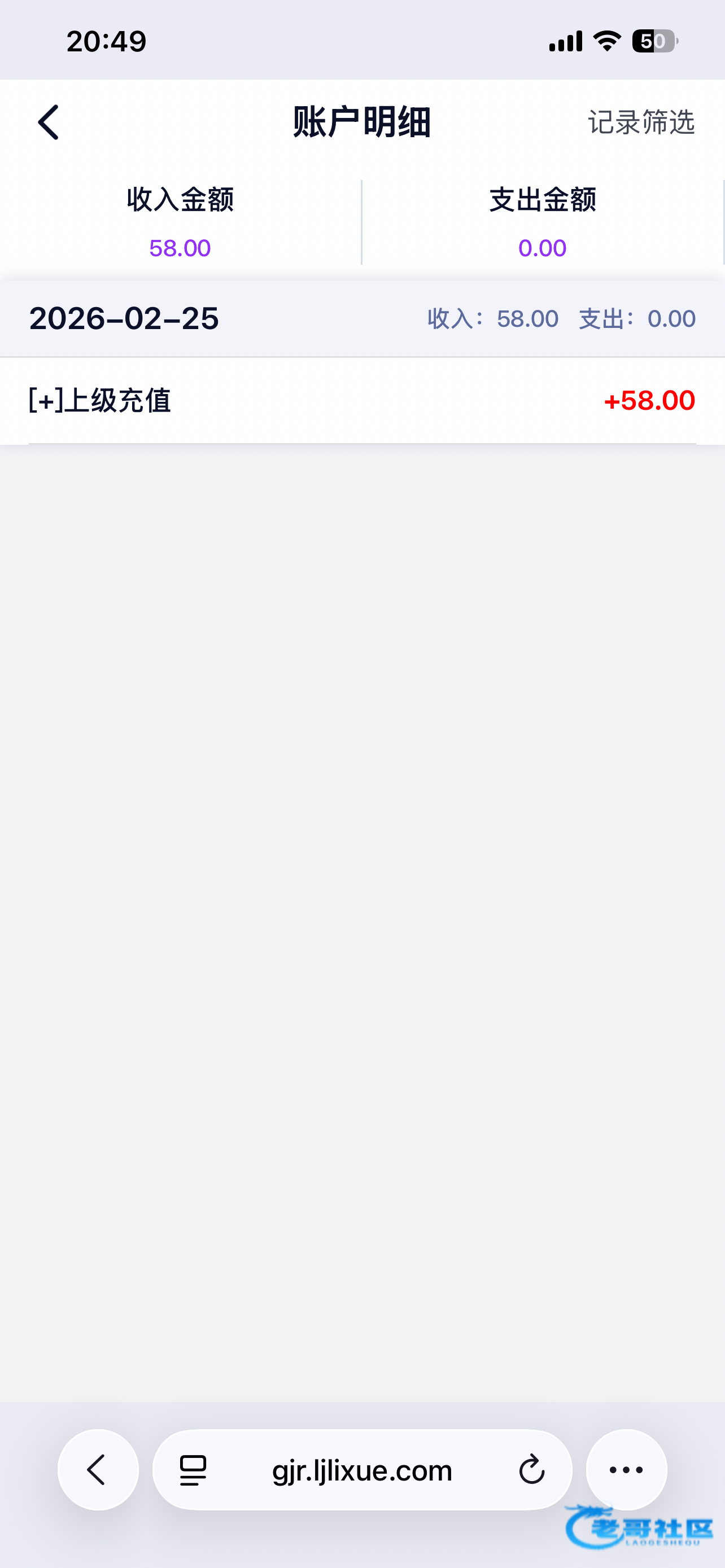Open 记录筛选 filter
Viewport: 725px width, 1568px height.
(x=640, y=122)
